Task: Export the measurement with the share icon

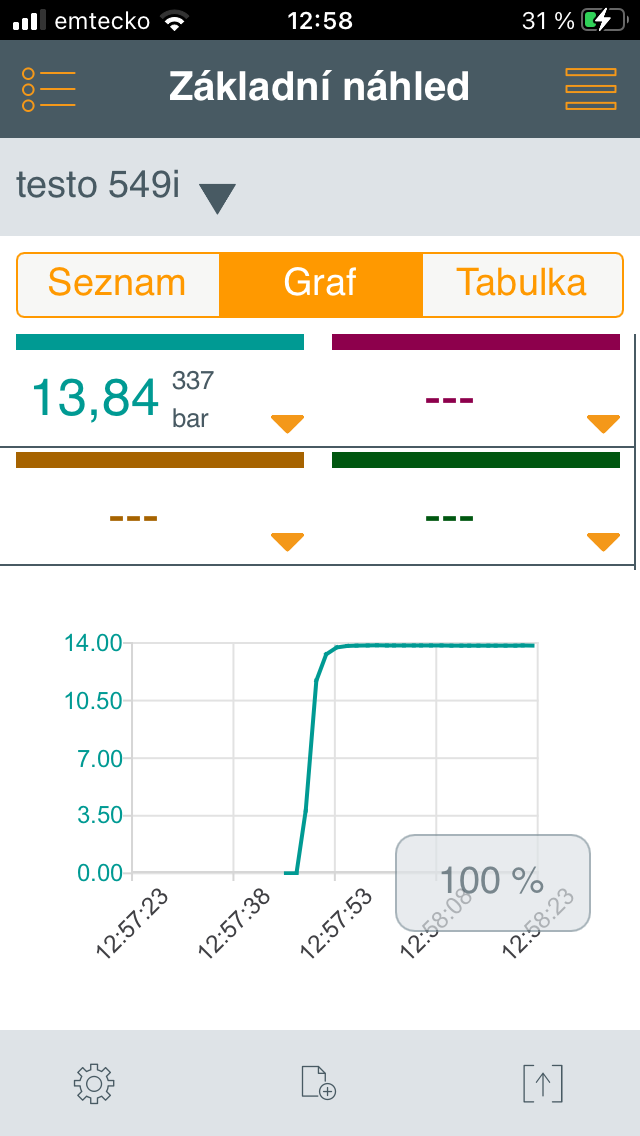Action: click(x=542, y=1083)
